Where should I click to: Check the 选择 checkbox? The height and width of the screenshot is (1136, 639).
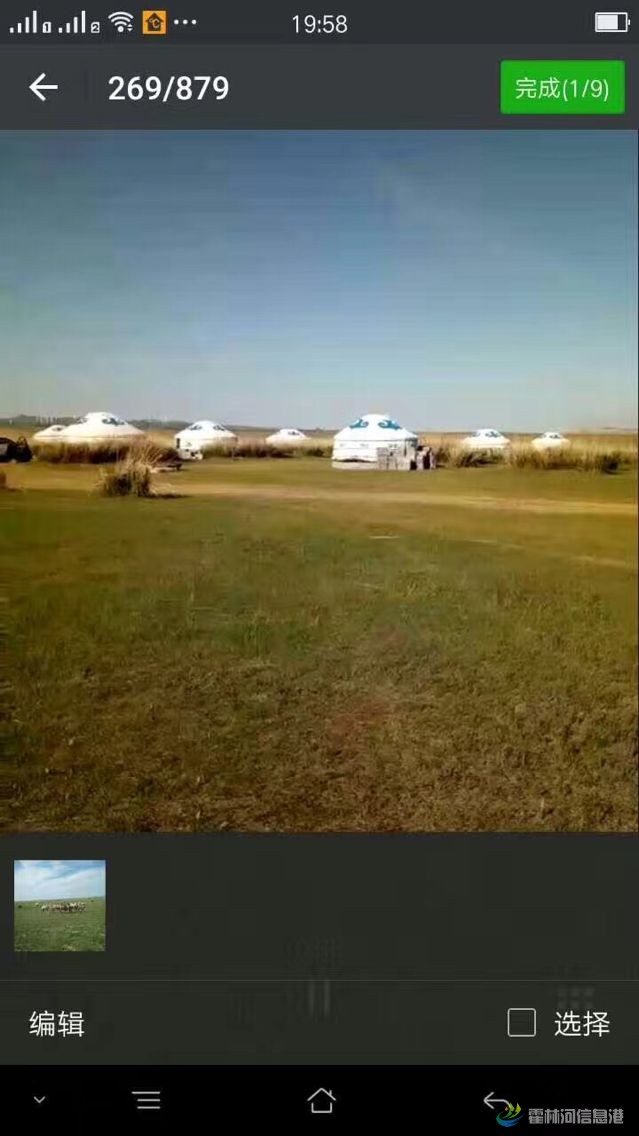coord(522,1022)
